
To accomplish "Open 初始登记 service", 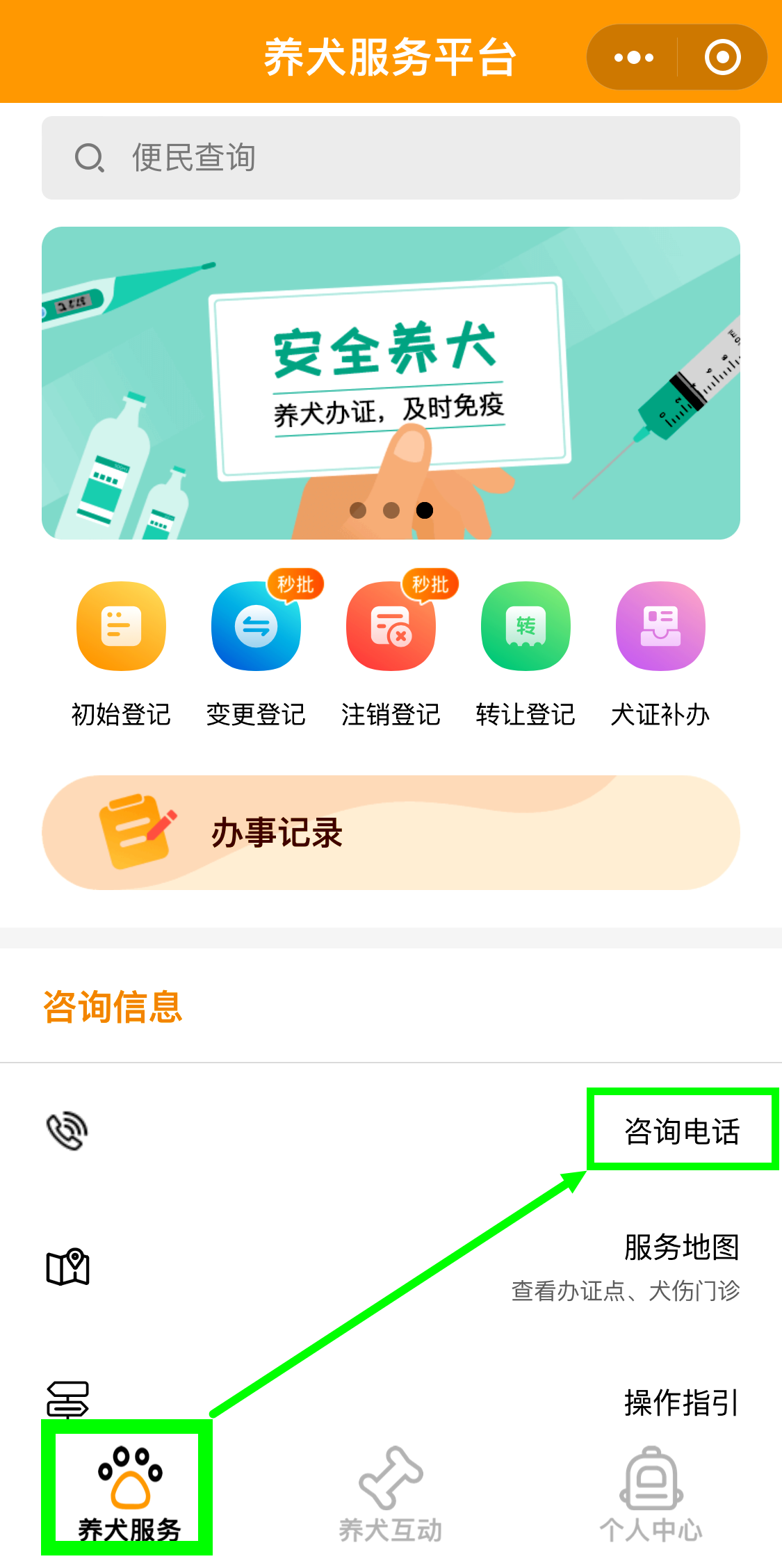I will tap(121, 654).
